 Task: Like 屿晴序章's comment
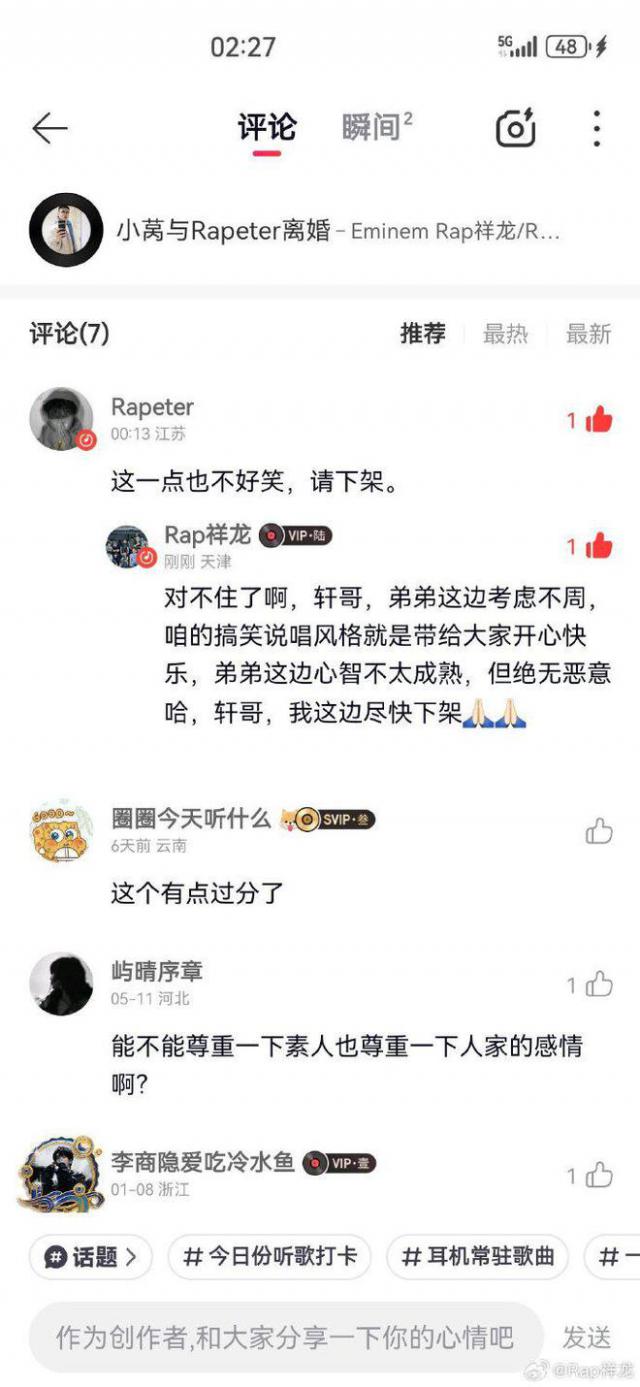click(x=598, y=984)
